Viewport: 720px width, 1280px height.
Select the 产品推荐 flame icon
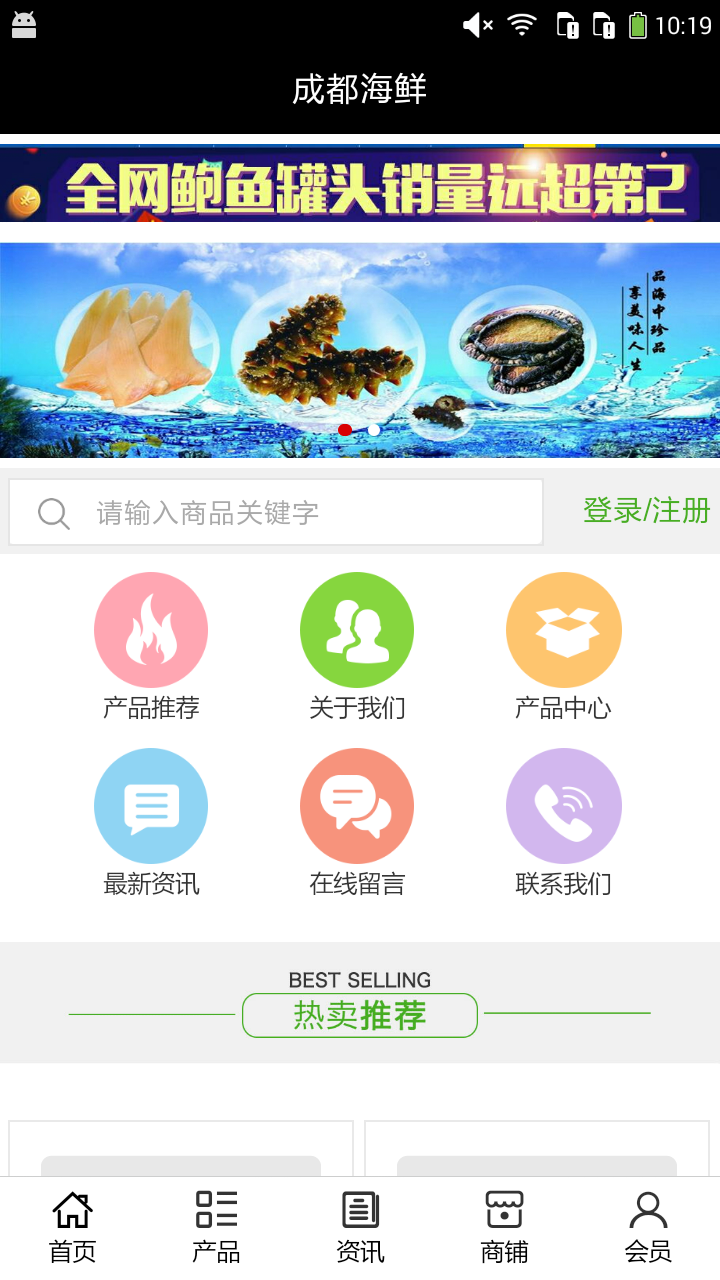[151, 629]
